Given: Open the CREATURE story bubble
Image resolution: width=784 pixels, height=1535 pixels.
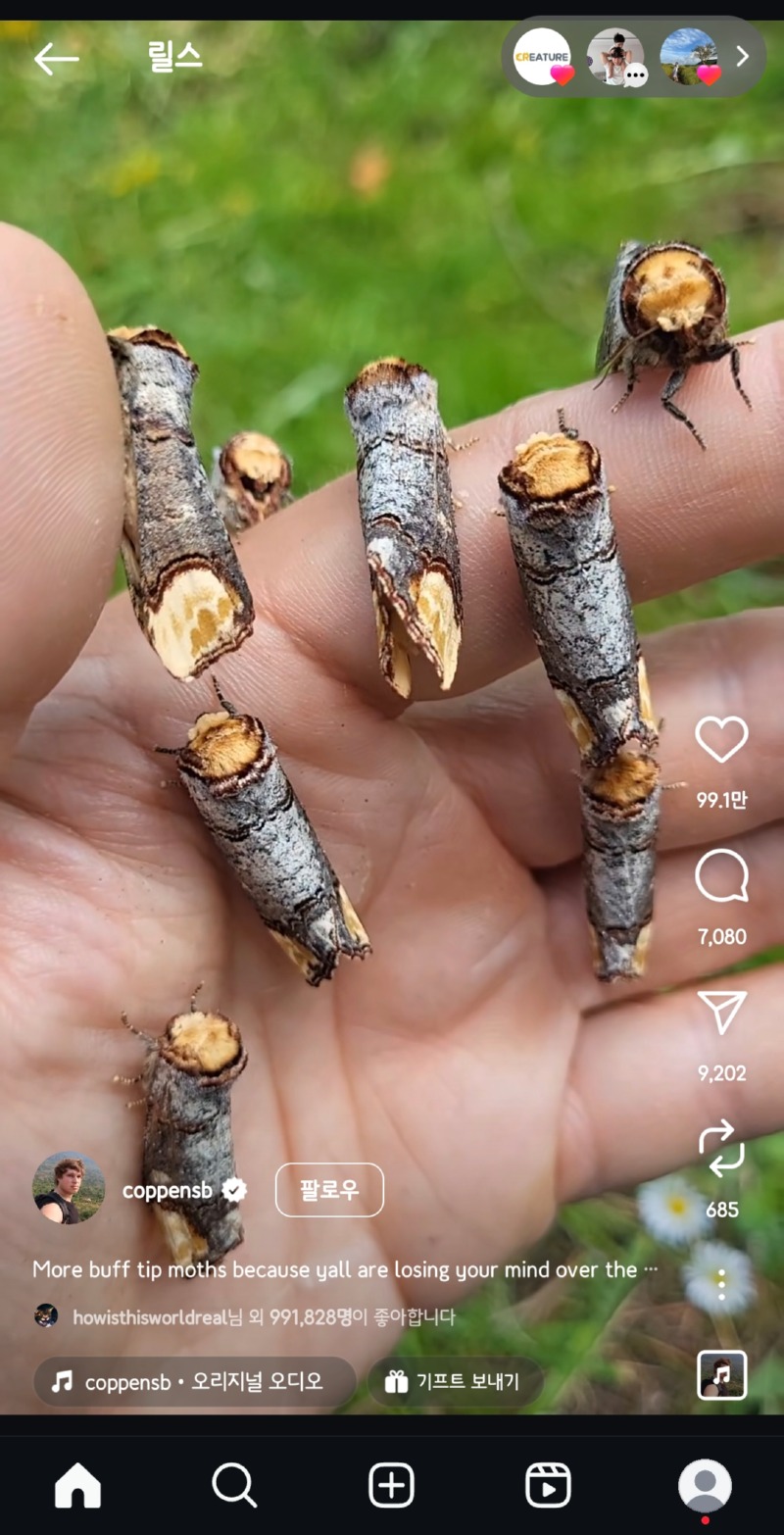Looking at the screenshot, I should pyautogui.click(x=542, y=57).
